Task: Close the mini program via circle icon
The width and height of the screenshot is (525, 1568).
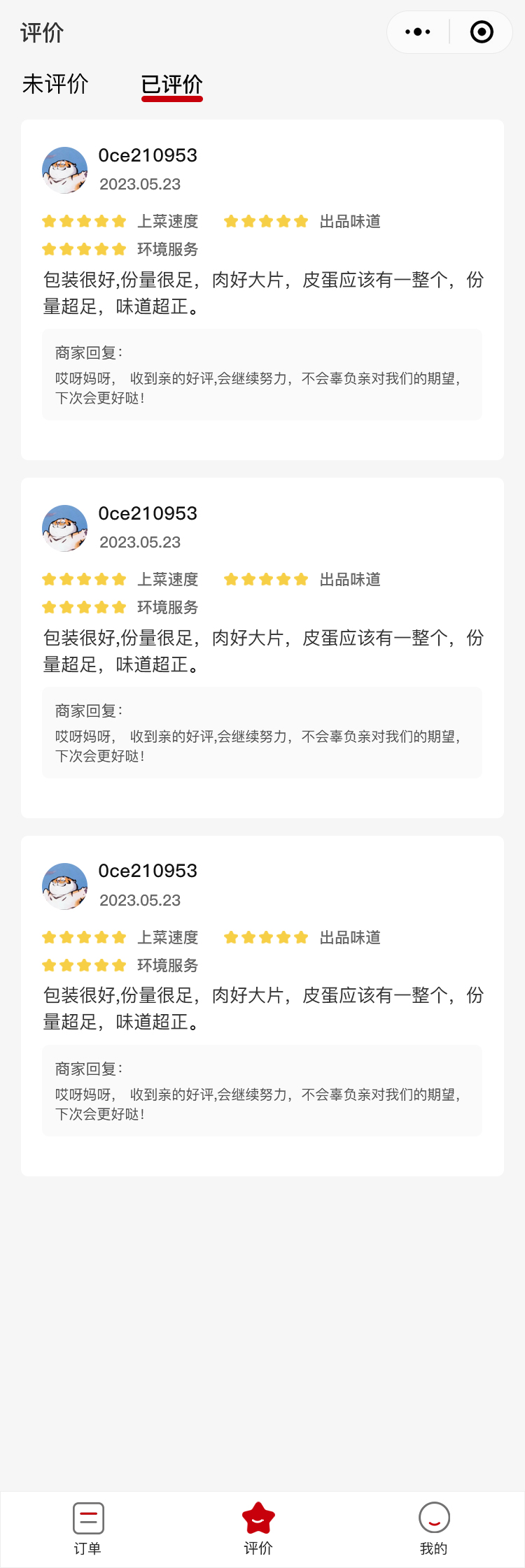Action: coord(482,32)
